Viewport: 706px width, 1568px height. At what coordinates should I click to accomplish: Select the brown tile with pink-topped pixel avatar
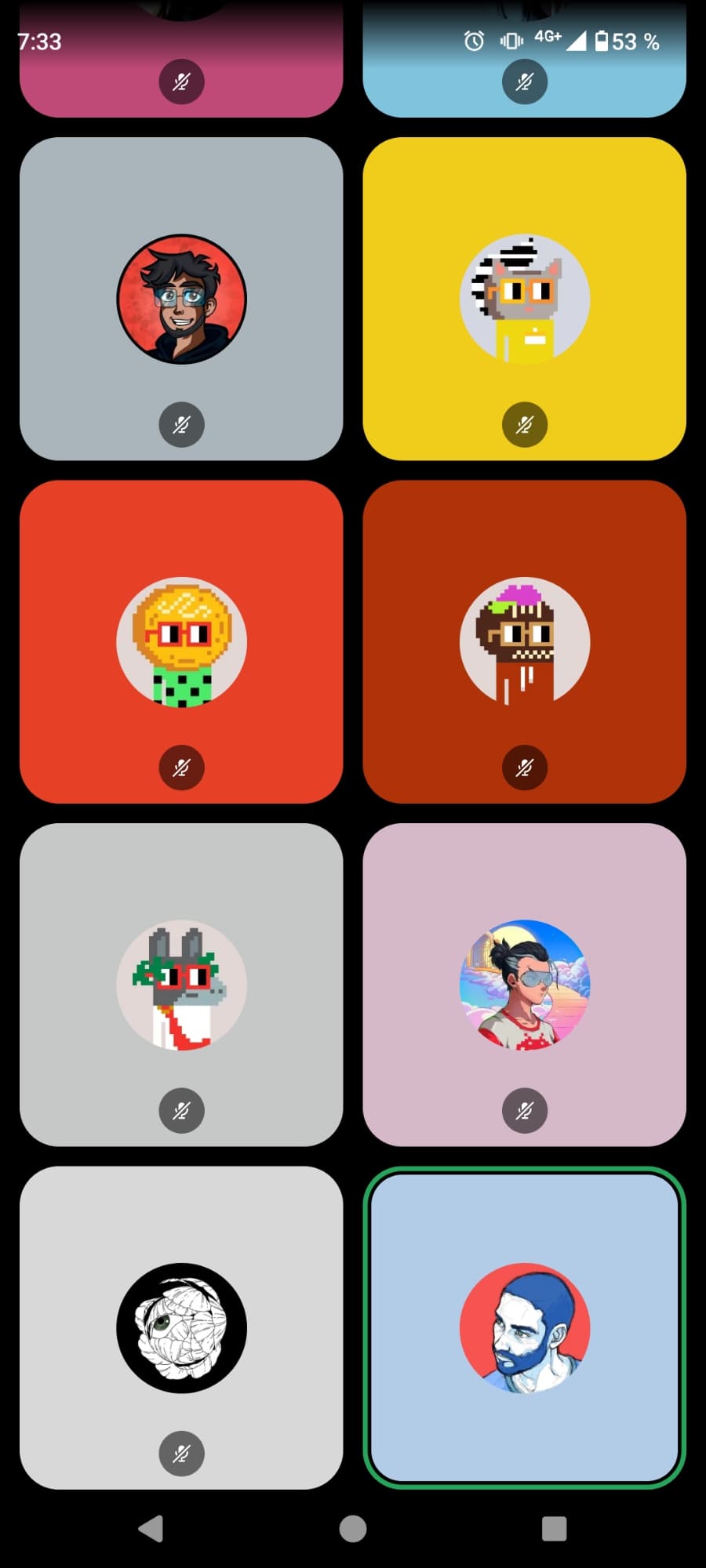[524, 641]
